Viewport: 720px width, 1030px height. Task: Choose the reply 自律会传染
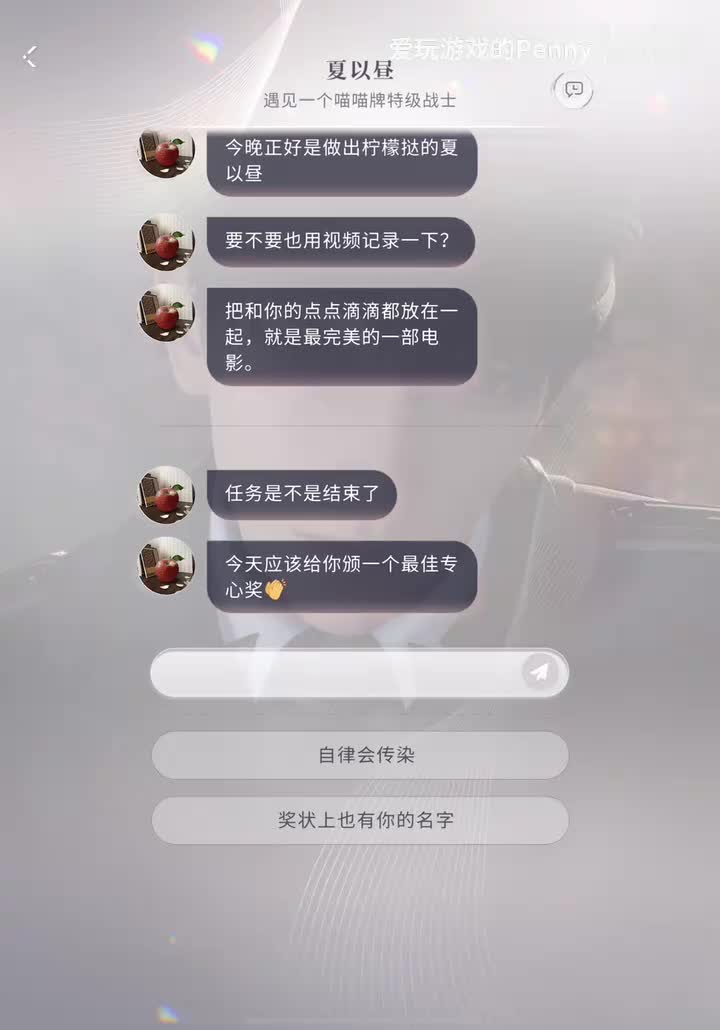(x=360, y=756)
